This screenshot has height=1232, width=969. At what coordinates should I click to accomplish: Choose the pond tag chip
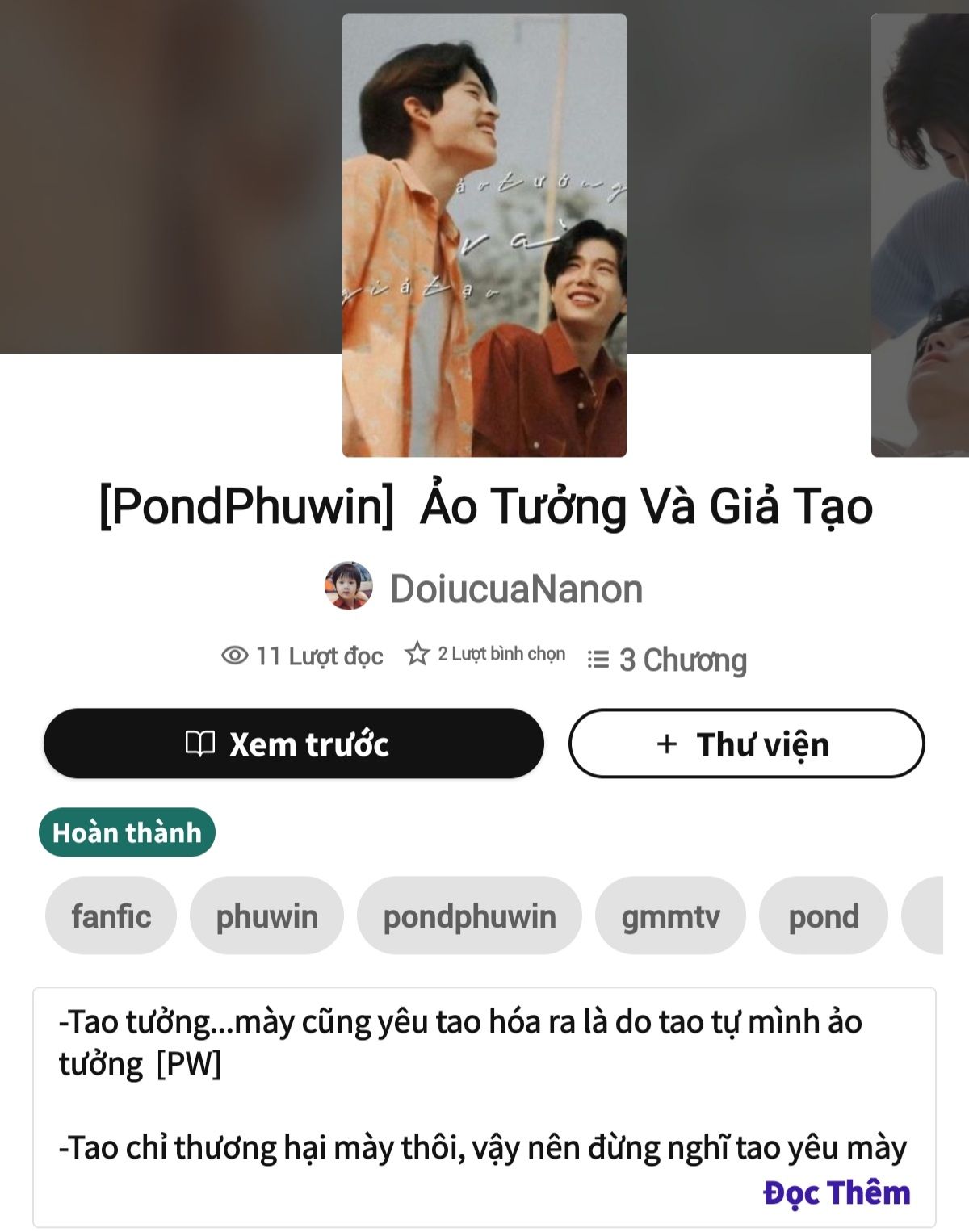coord(824,916)
